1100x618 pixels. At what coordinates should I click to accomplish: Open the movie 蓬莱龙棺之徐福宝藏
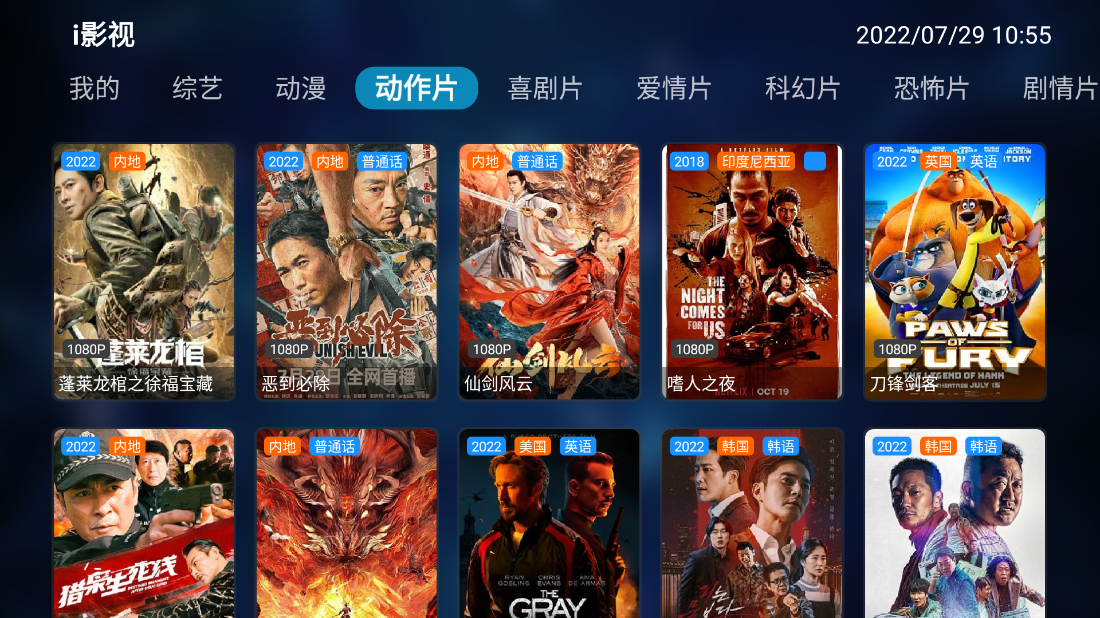pyautogui.click(x=144, y=272)
